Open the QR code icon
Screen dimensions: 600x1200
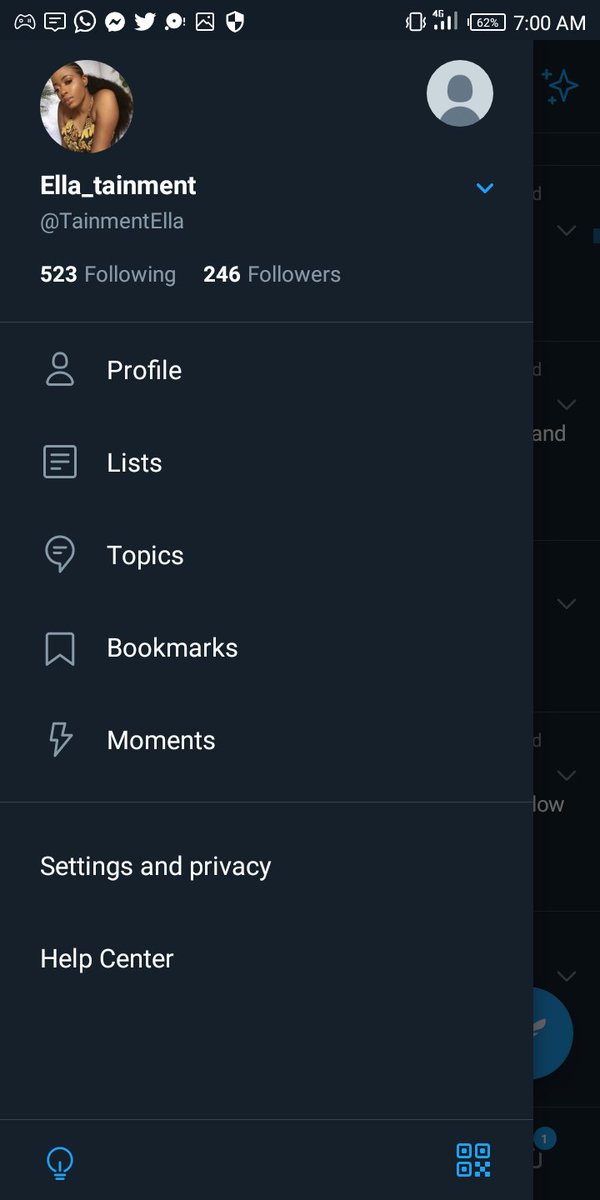[x=473, y=1160]
